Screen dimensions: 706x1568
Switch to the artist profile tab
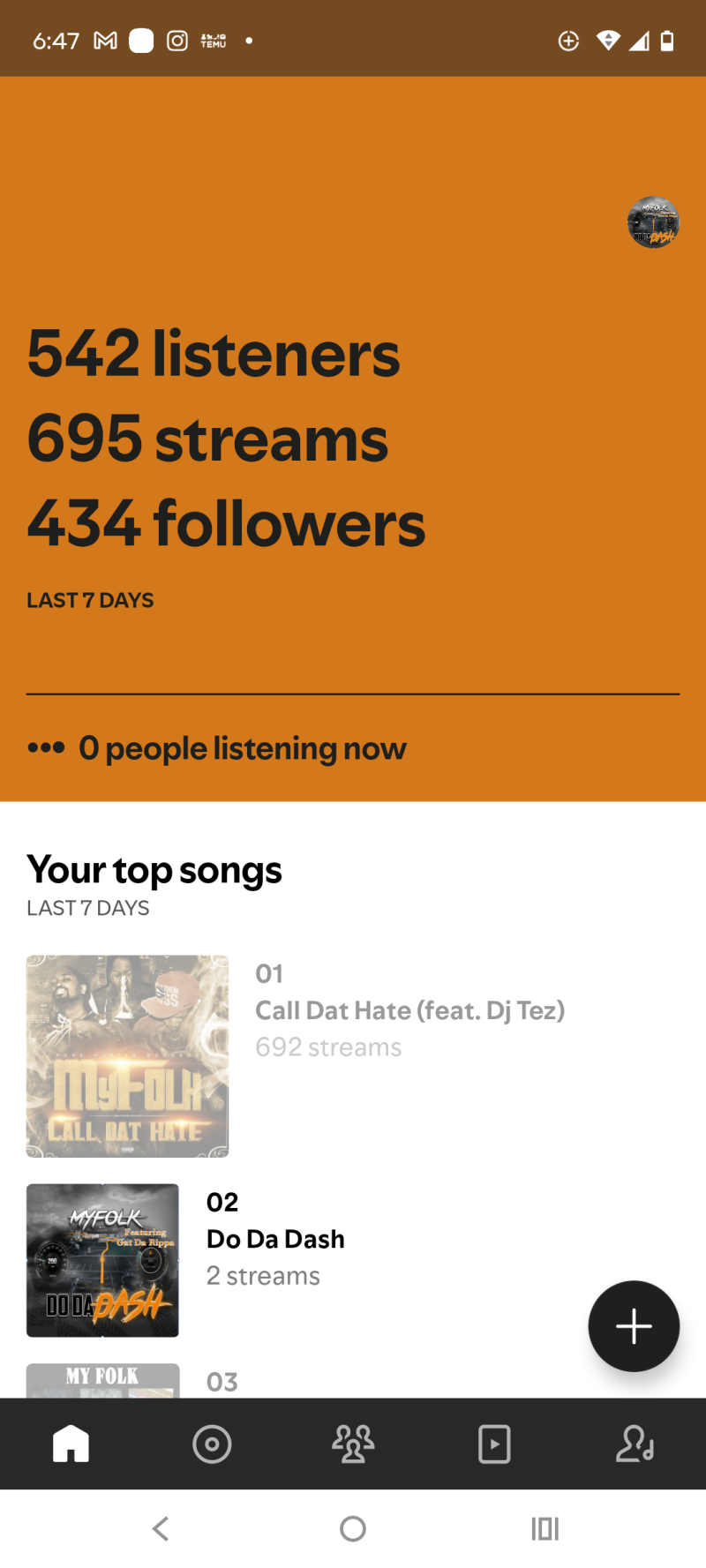635,1444
